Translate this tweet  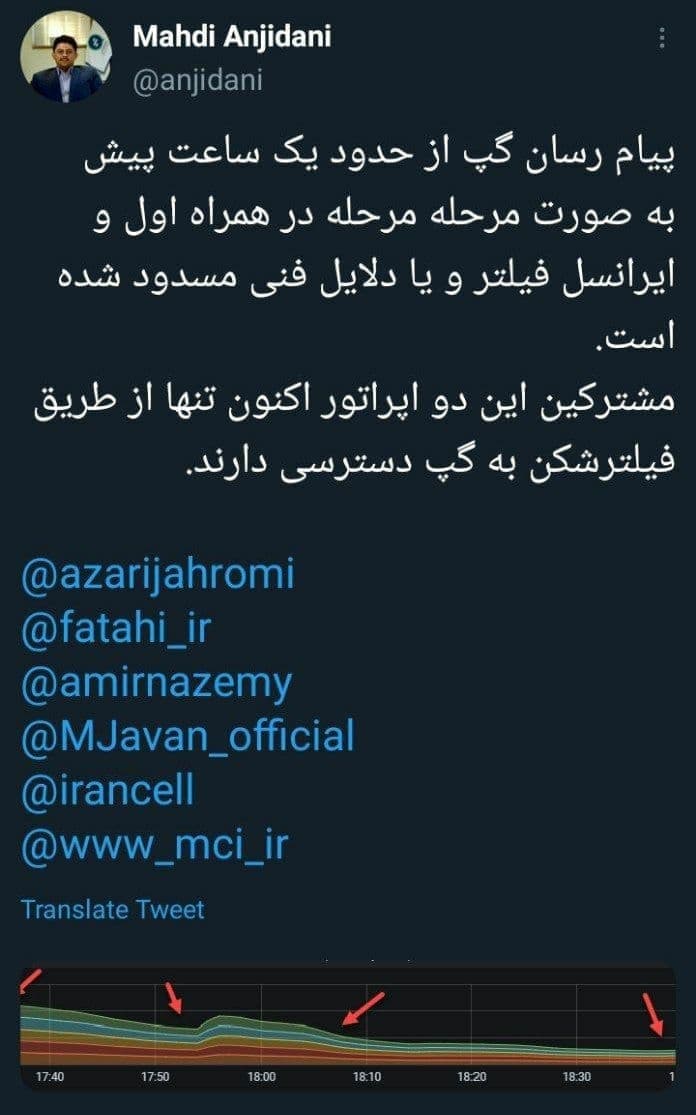click(113, 909)
